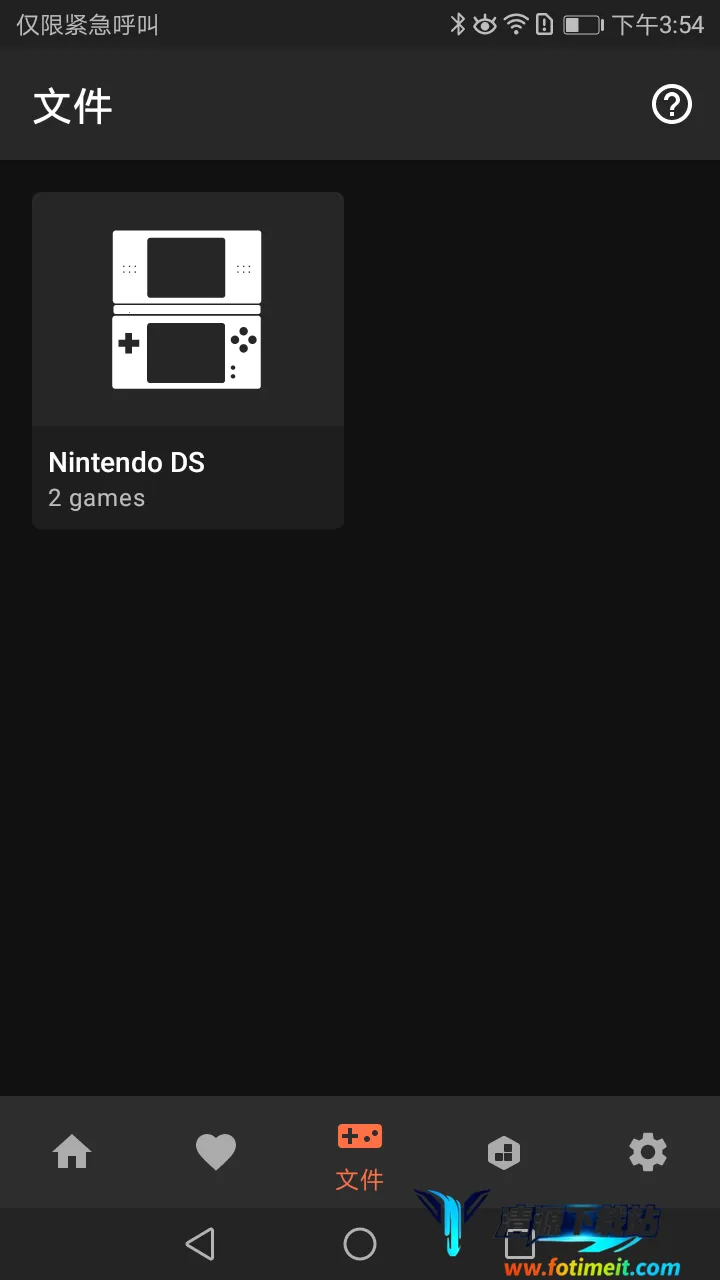Open the Settings gear tab

[x=647, y=1152]
